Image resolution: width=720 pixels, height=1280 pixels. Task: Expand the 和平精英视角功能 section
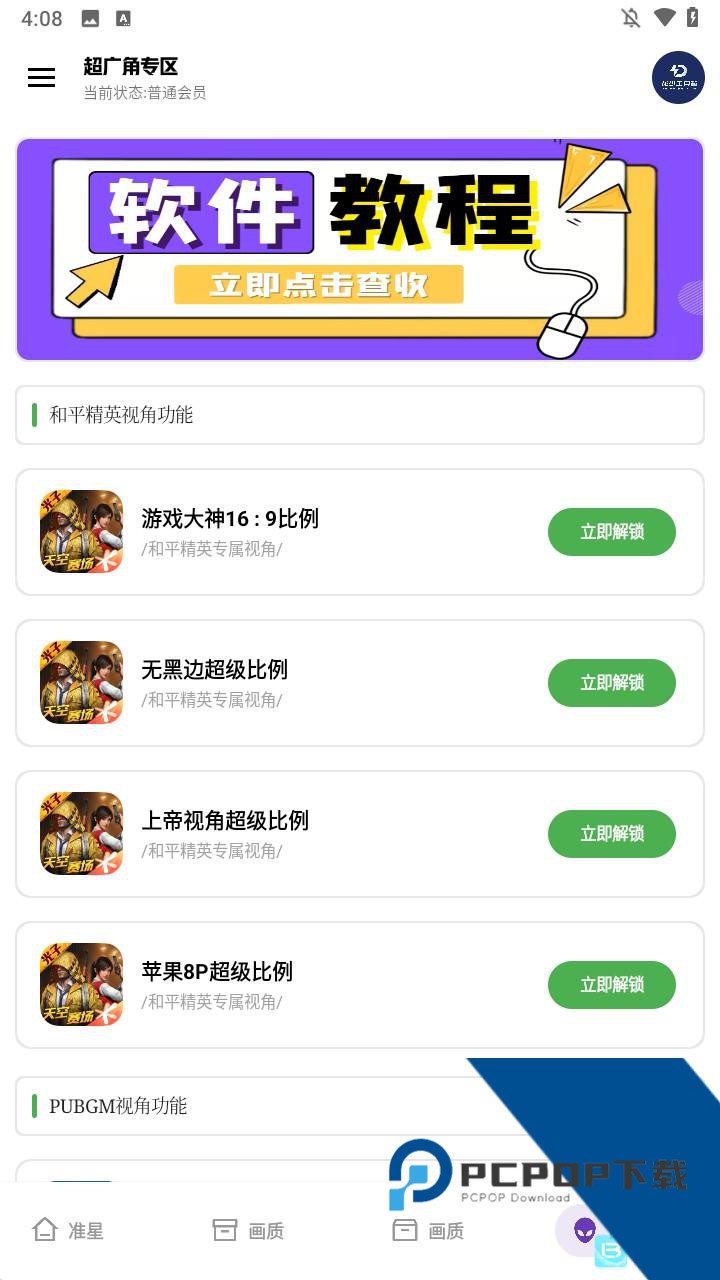360,414
